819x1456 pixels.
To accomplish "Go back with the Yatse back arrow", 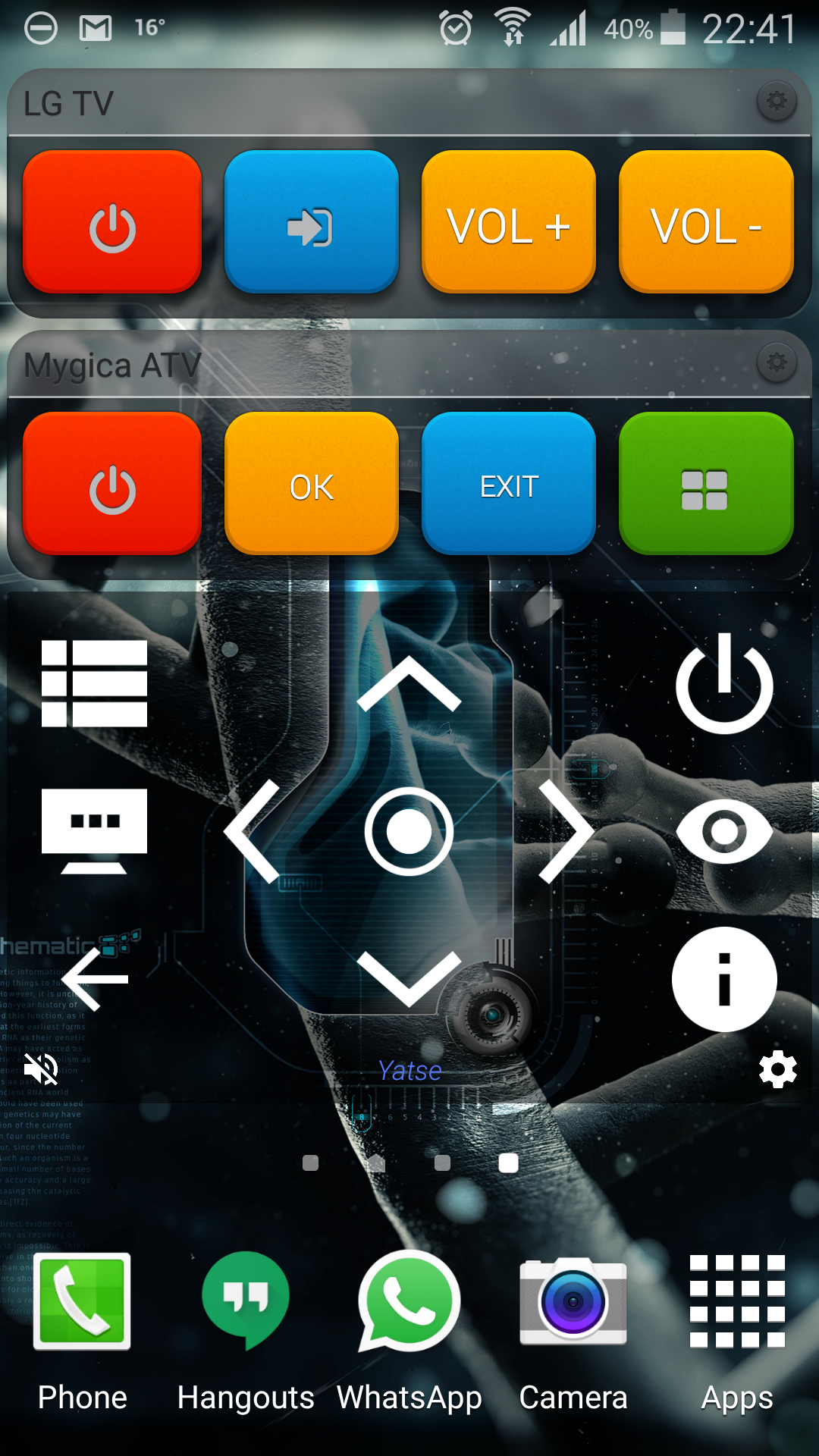I will 96,979.
